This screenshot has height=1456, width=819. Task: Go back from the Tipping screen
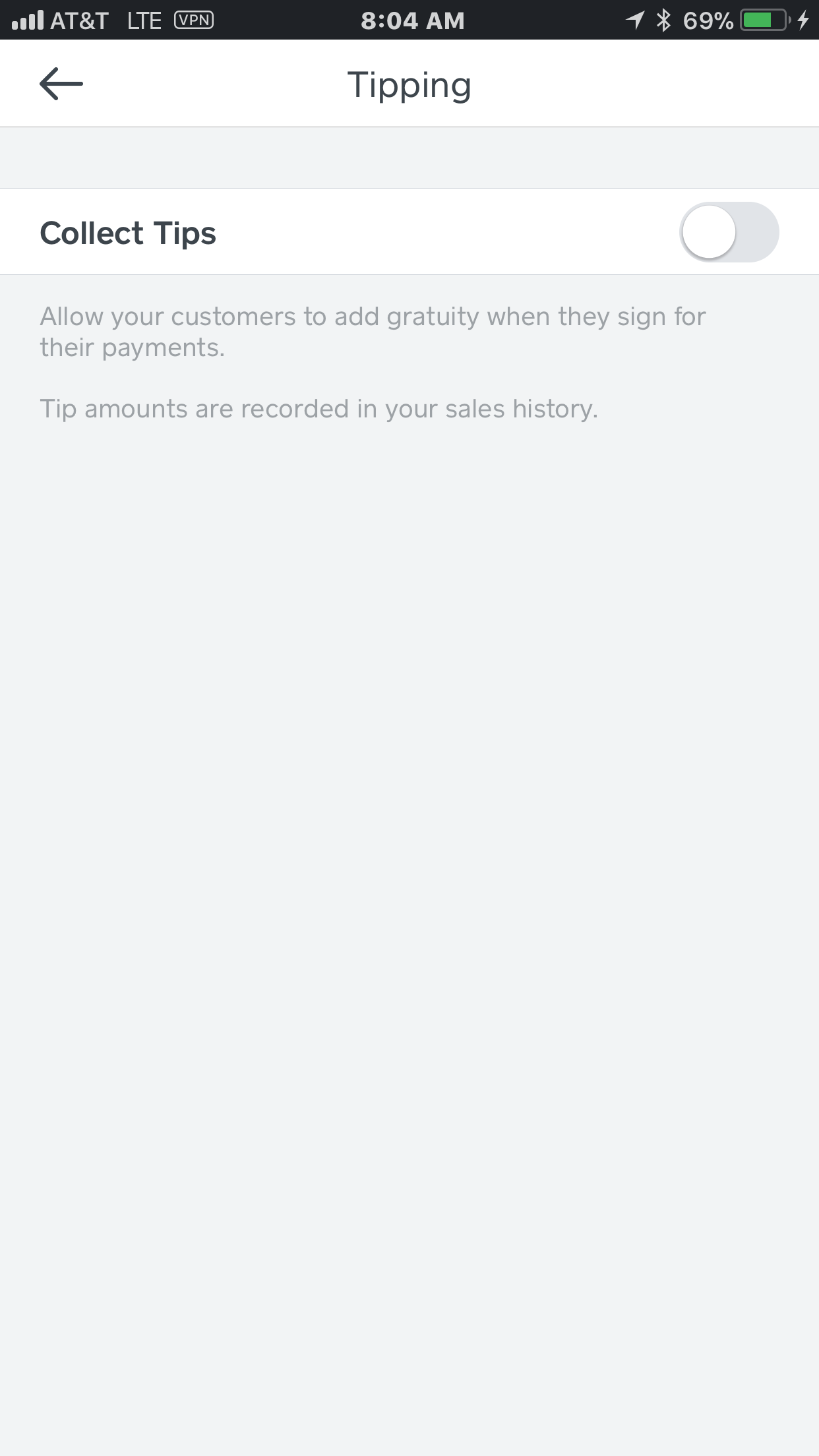tap(61, 84)
